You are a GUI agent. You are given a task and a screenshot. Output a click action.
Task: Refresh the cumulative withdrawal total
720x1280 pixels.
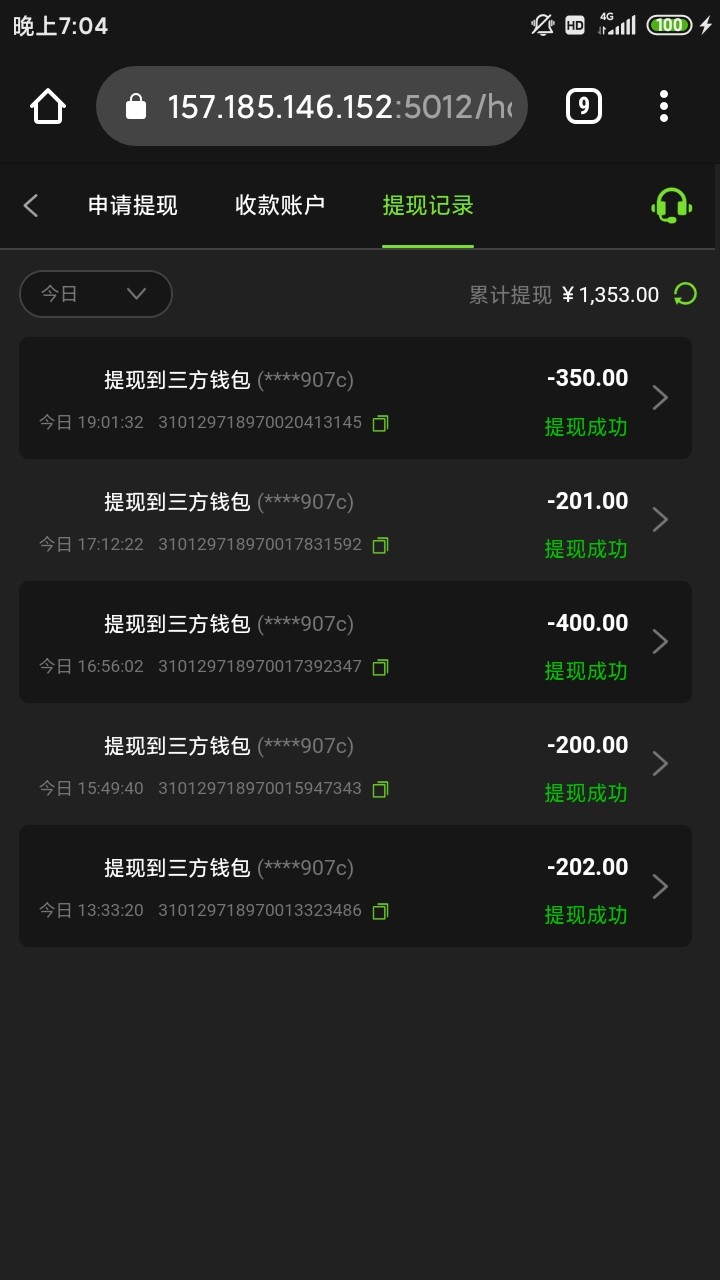(685, 294)
